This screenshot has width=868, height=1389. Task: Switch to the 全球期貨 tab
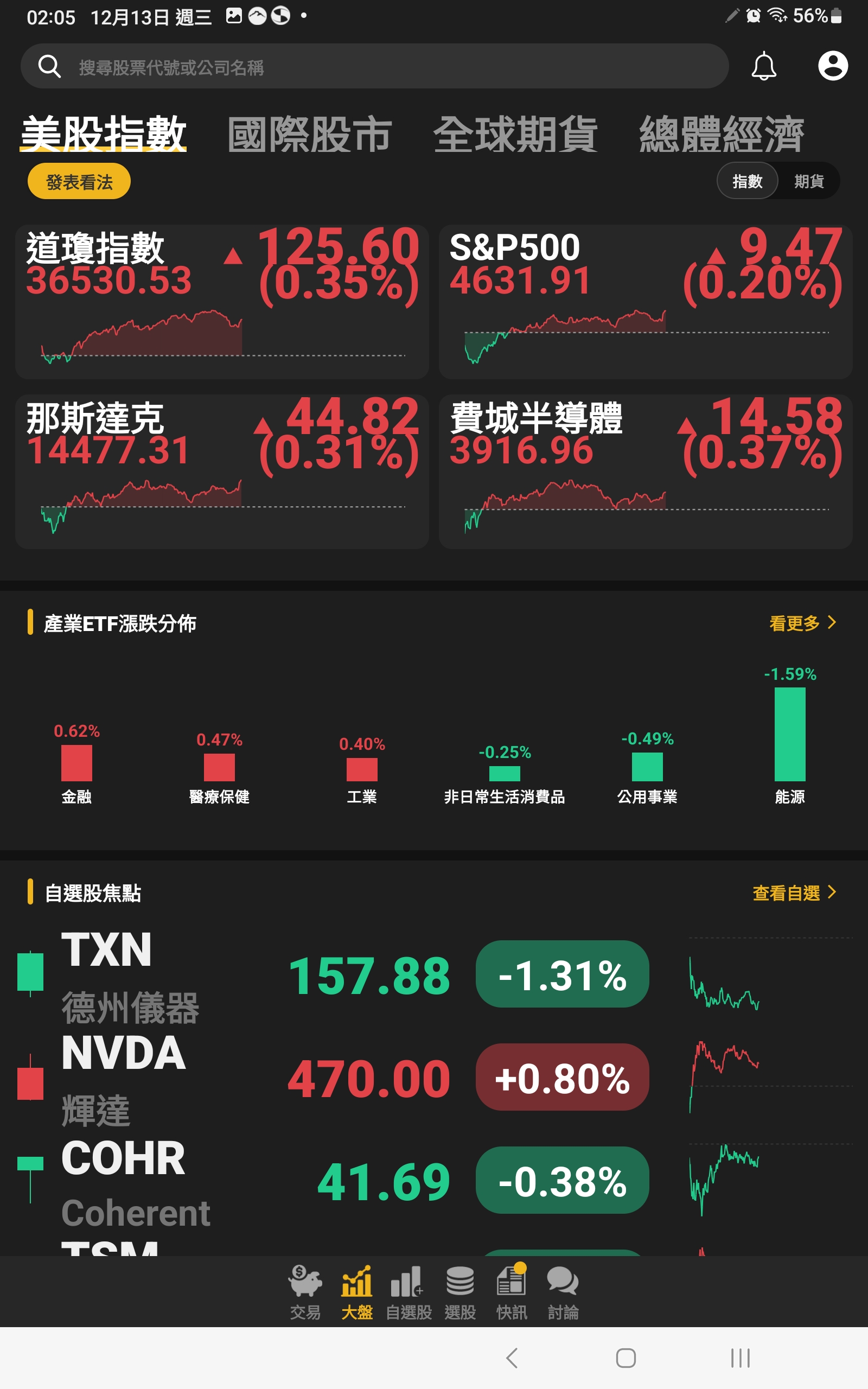point(515,135)
